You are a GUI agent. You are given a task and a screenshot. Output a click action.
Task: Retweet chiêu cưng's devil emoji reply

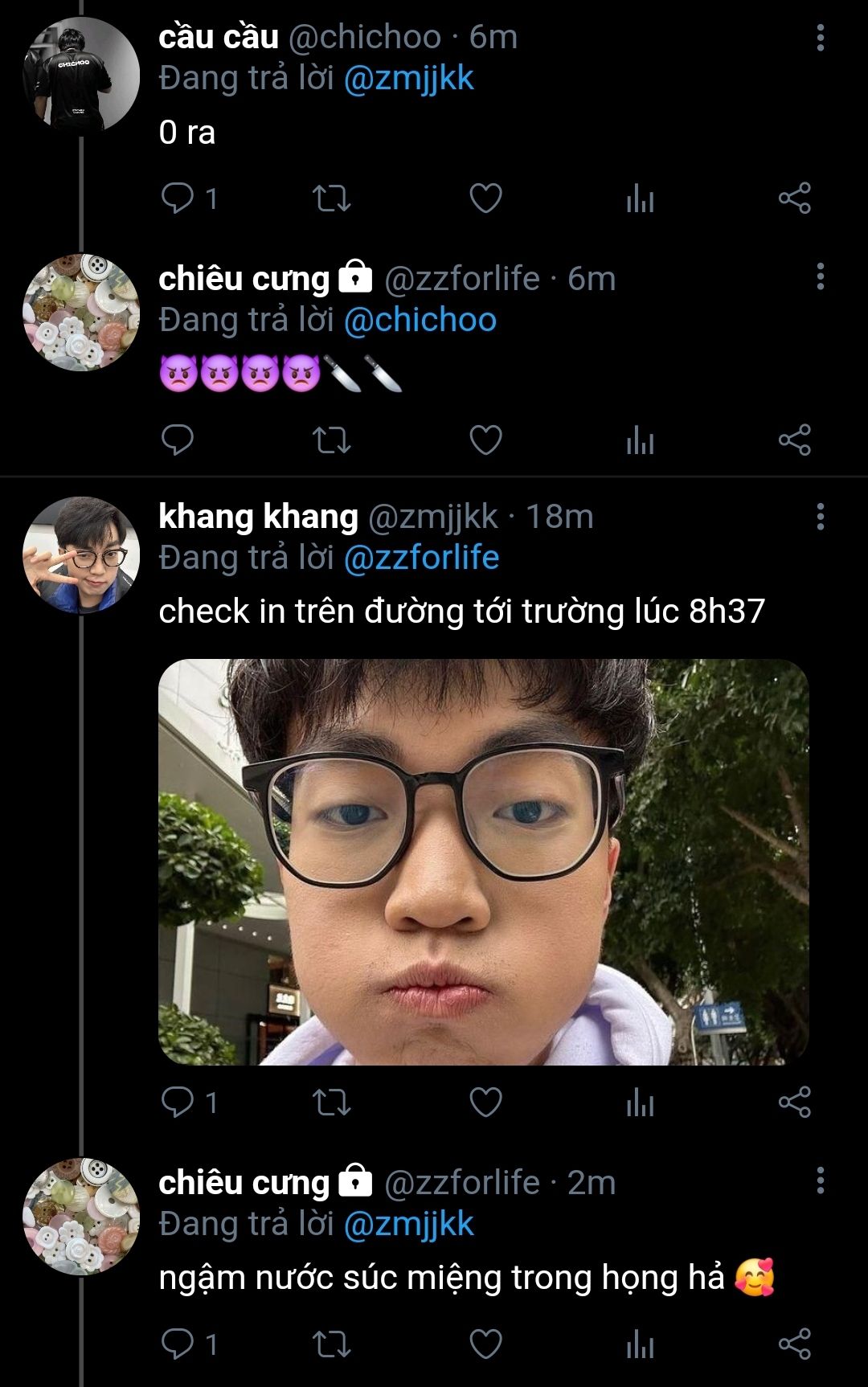point(331,440)
